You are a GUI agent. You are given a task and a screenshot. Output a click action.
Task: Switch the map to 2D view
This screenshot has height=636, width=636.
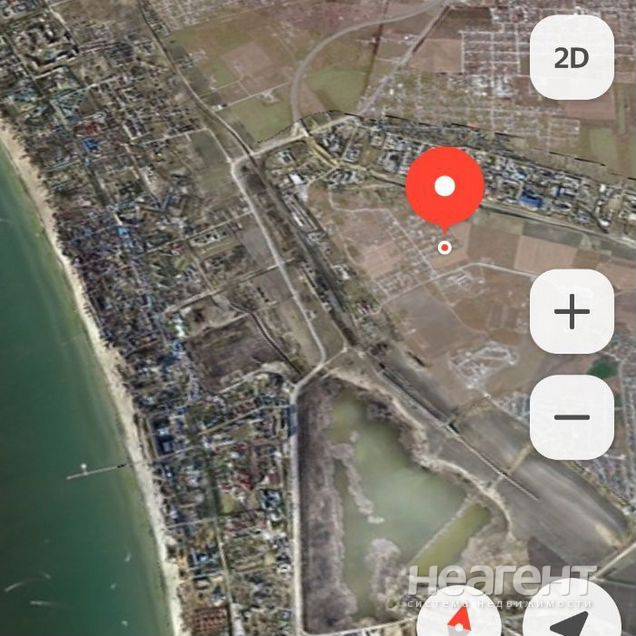571,57
